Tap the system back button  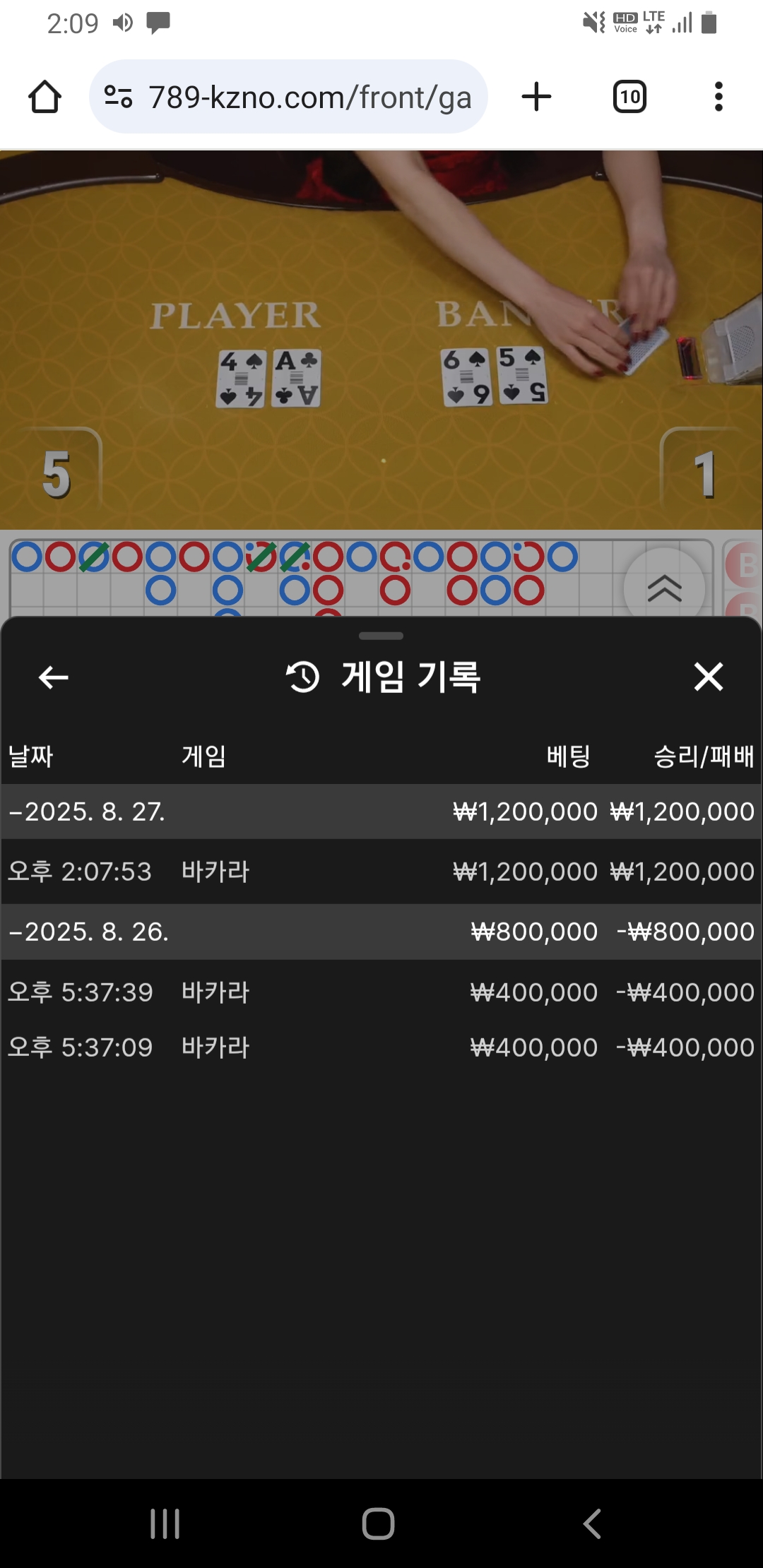point(592,1524)
